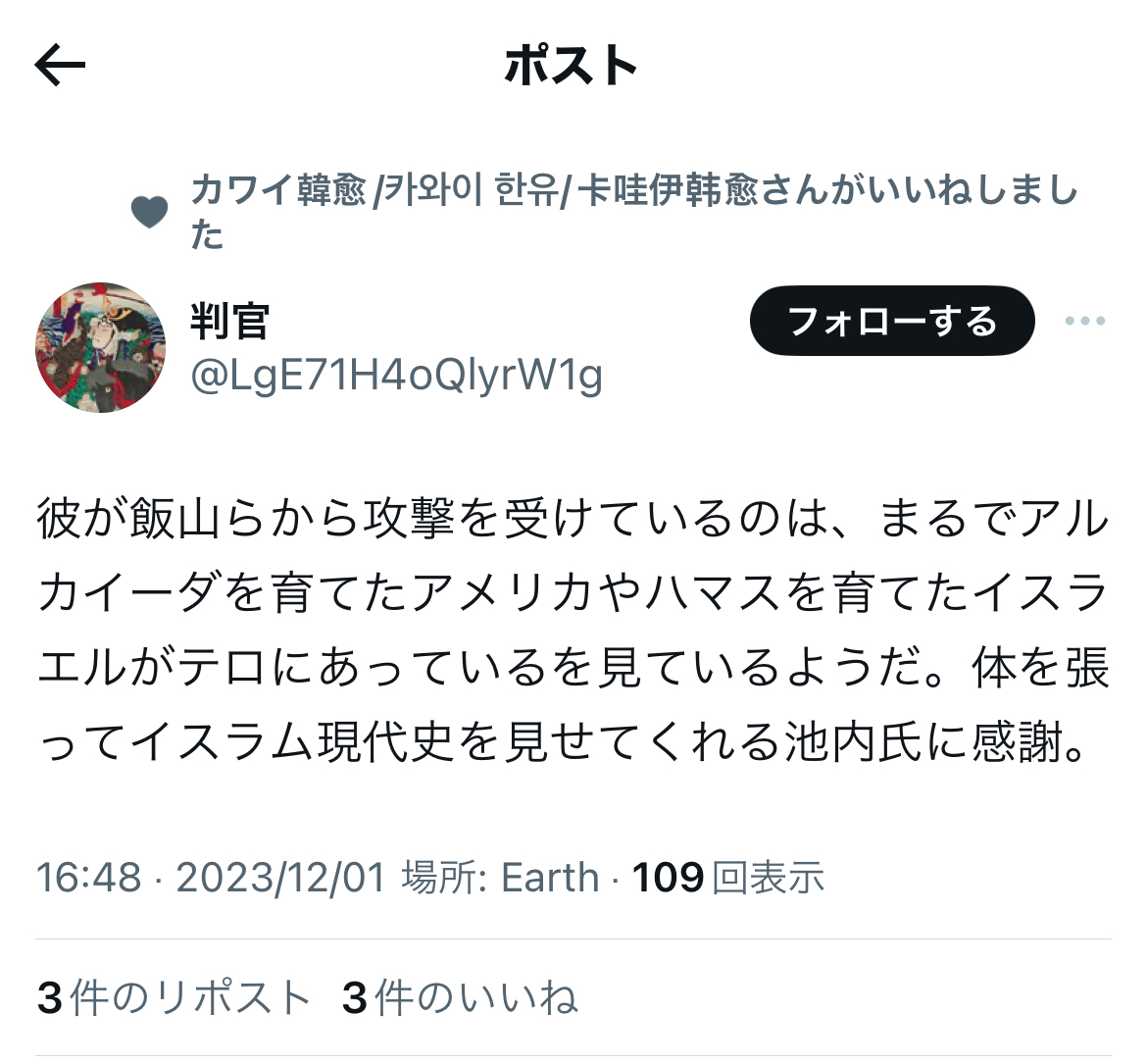Tap the フォローする button
Image resolution: width=1147 pixels, height=1064 pixels.
[x=891, y=321]
